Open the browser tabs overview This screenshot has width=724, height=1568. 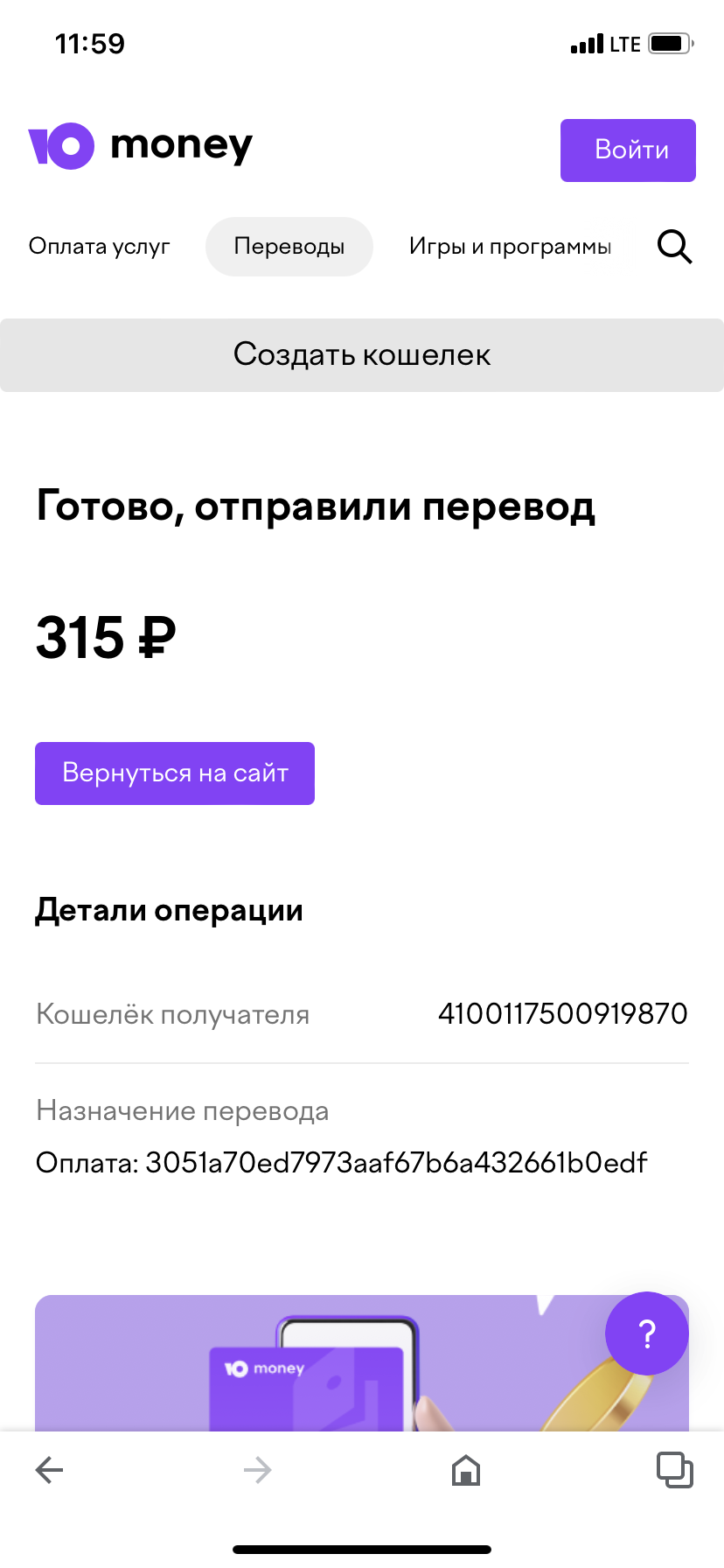(674, 1470)
